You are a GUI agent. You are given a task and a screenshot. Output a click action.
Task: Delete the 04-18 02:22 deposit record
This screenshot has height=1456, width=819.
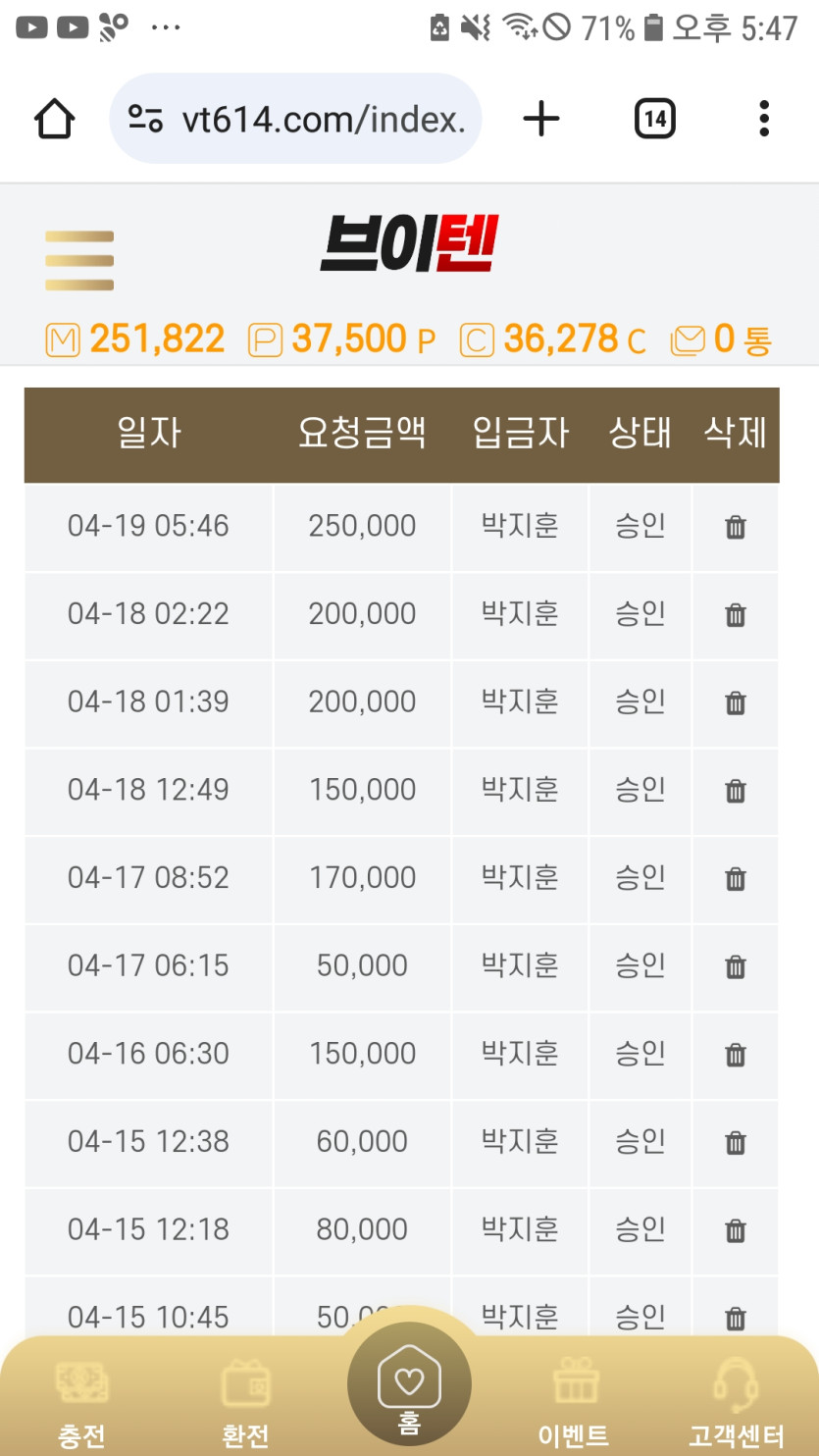(x=735, y=616)
